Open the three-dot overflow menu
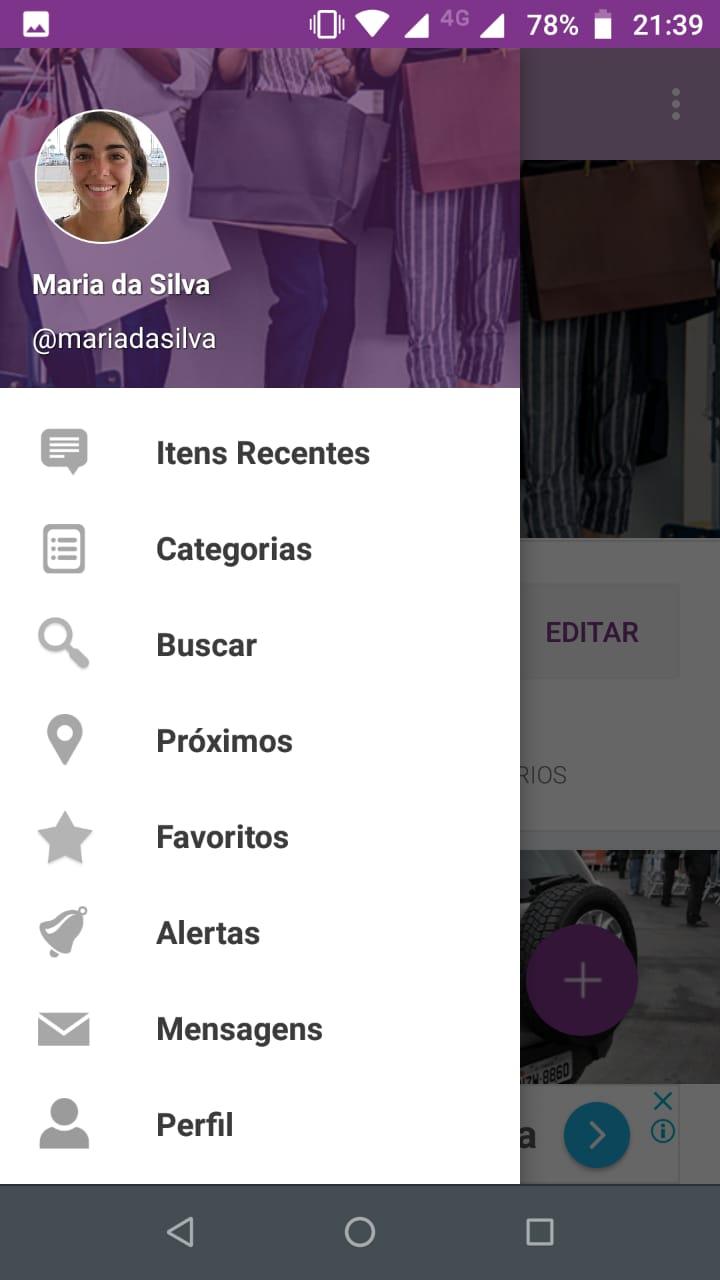Viewport: 720px width, 1280px height. point(676,104)
